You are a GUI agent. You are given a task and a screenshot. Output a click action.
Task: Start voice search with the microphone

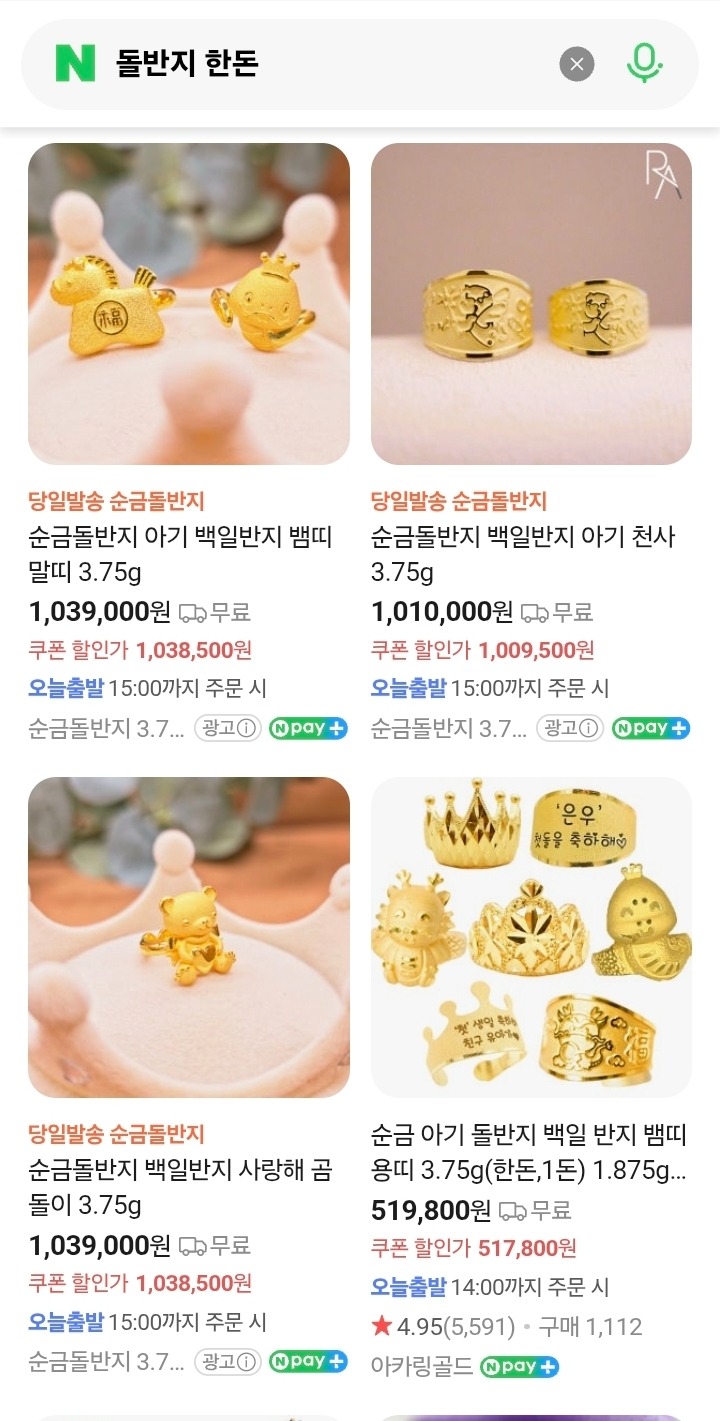tap(645, 65)
